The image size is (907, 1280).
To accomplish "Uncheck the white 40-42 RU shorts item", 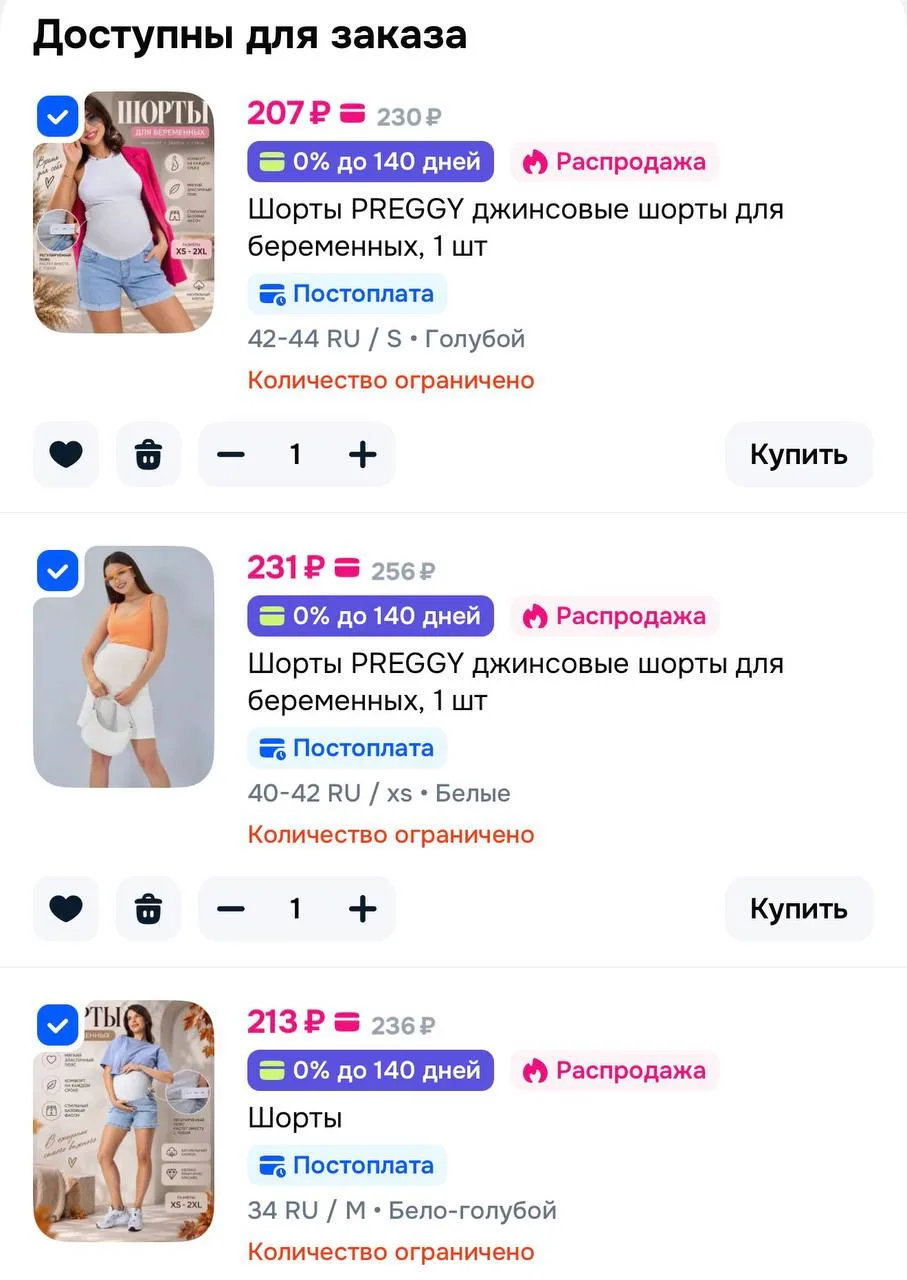I will coord(58,571).
